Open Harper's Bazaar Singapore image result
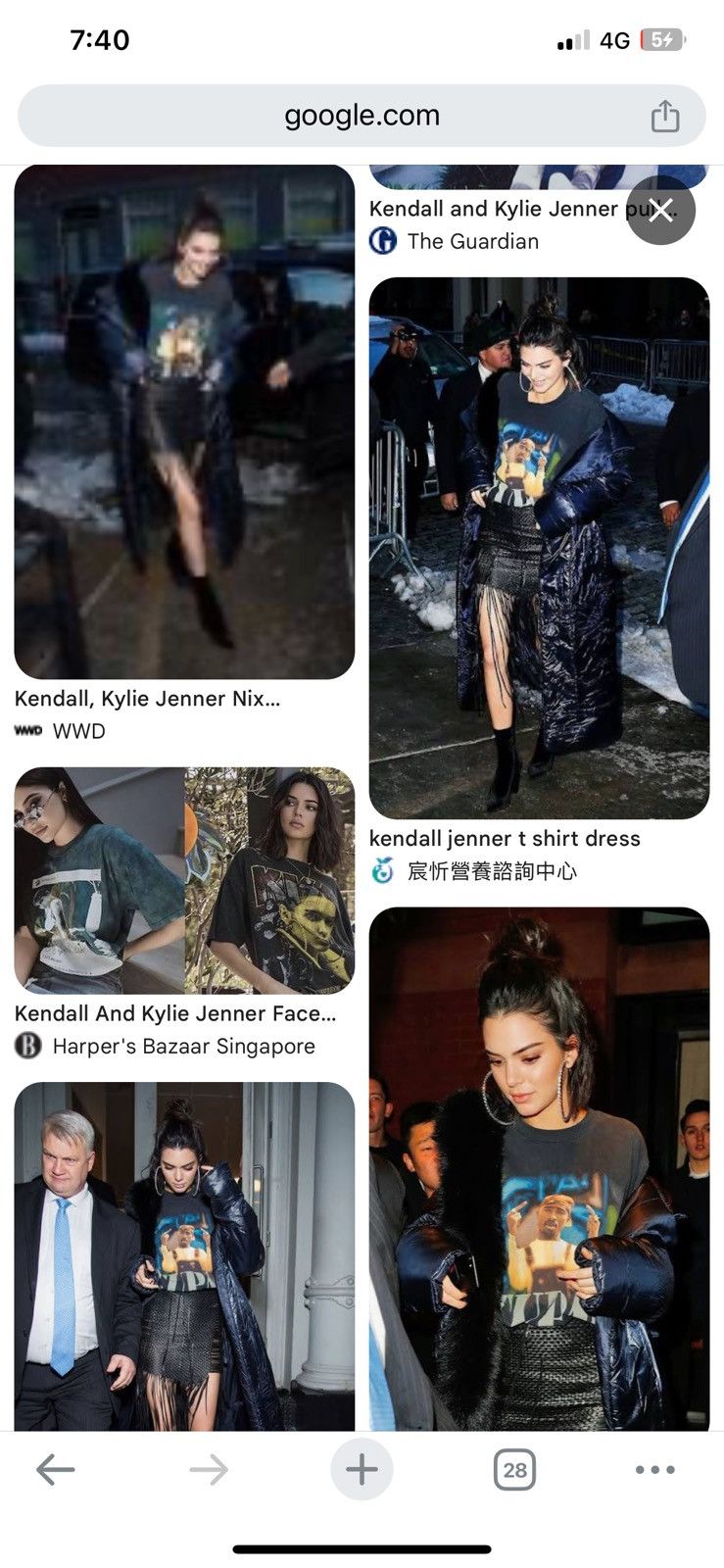 tap(184, 880)
